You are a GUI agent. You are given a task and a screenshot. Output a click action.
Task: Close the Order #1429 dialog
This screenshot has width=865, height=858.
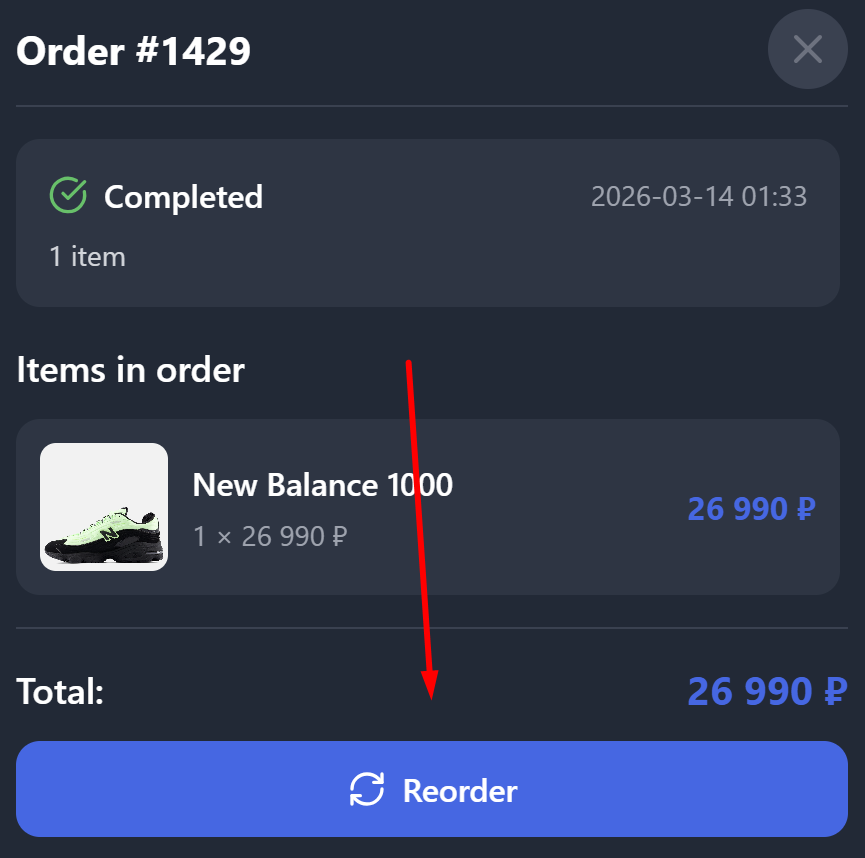[x=807, y=49]
